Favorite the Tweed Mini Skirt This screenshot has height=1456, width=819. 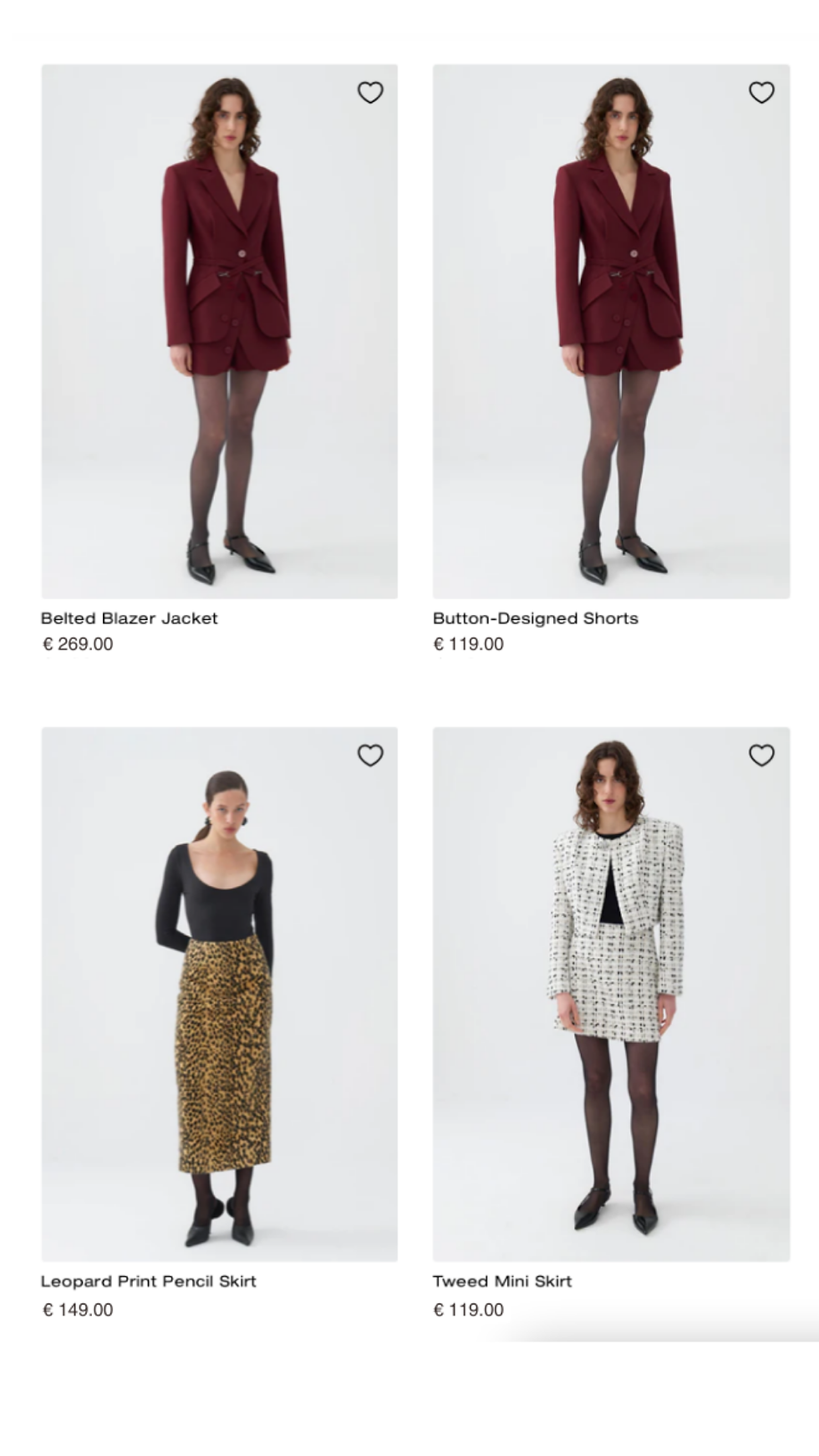(x=761, y=756)
